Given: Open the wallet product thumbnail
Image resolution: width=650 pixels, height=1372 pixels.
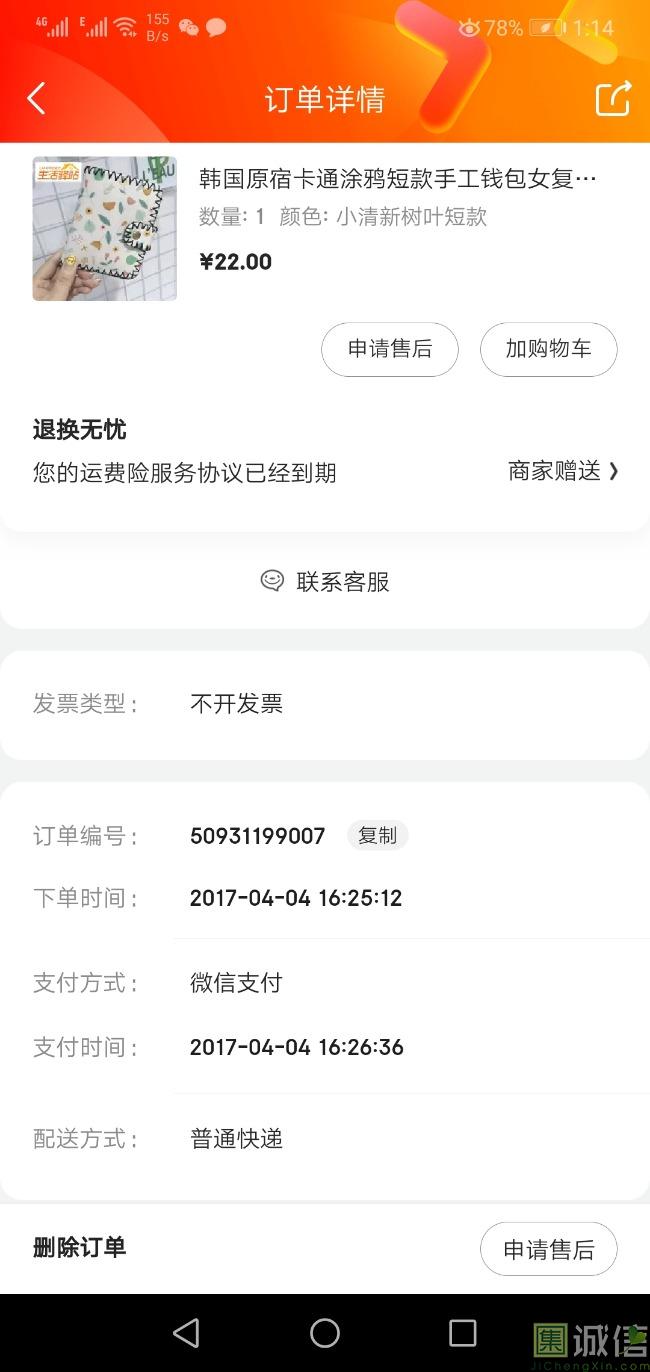Looking at the screenshot, I should 105,229.
